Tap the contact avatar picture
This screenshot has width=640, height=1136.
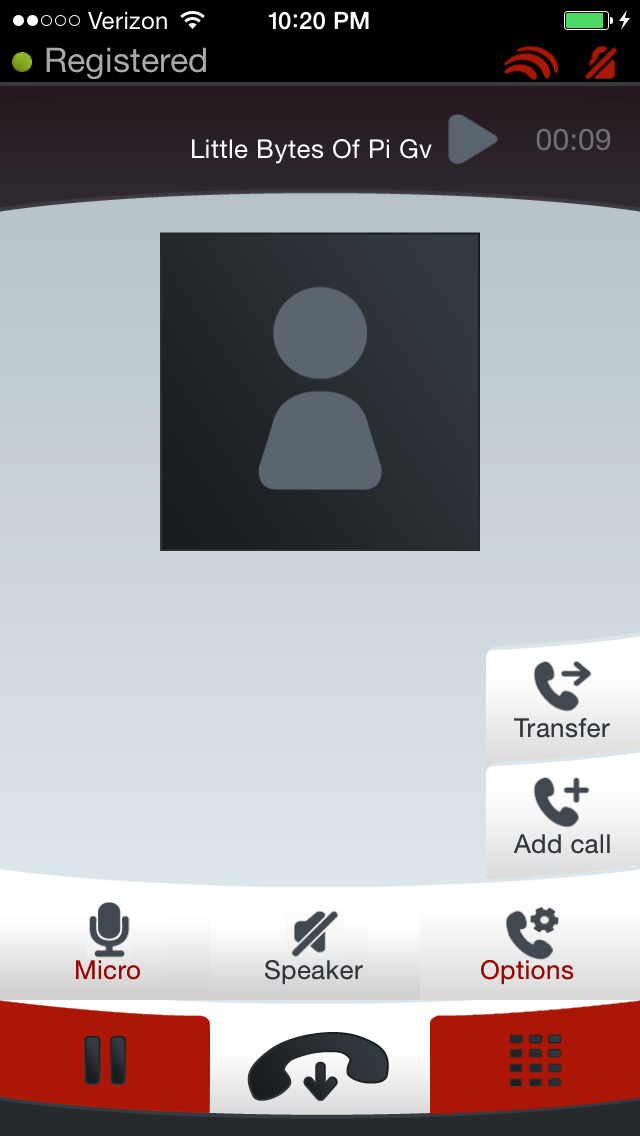coord(320,391)
